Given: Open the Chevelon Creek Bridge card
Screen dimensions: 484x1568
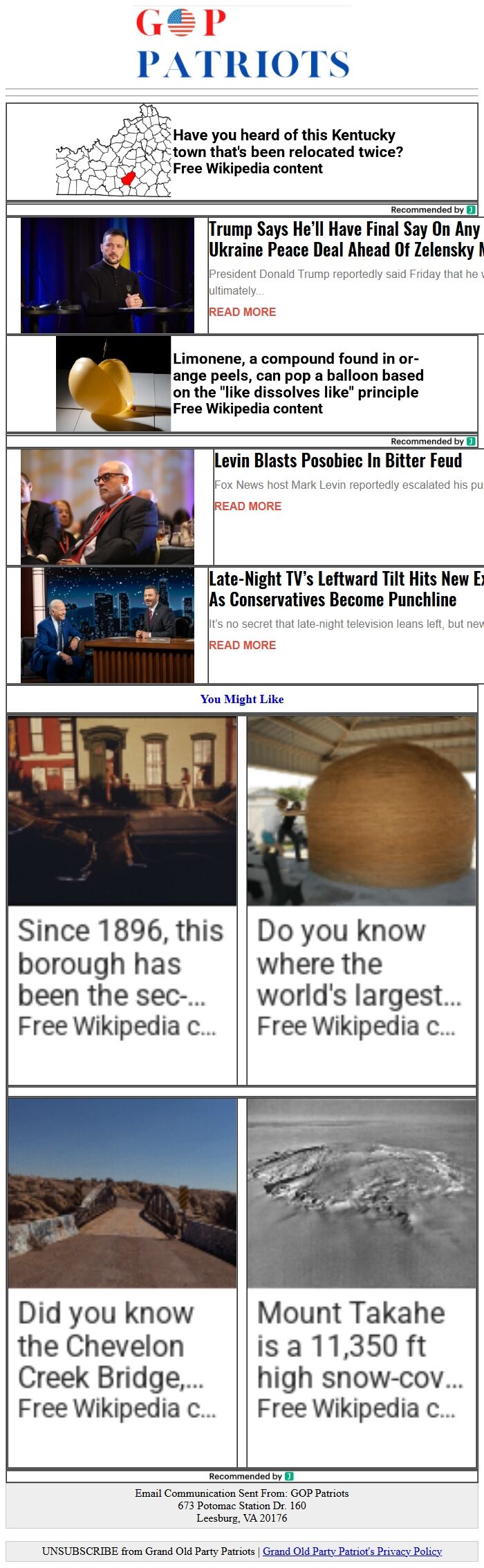Looking at the screenshot, I should (122, 1281).
